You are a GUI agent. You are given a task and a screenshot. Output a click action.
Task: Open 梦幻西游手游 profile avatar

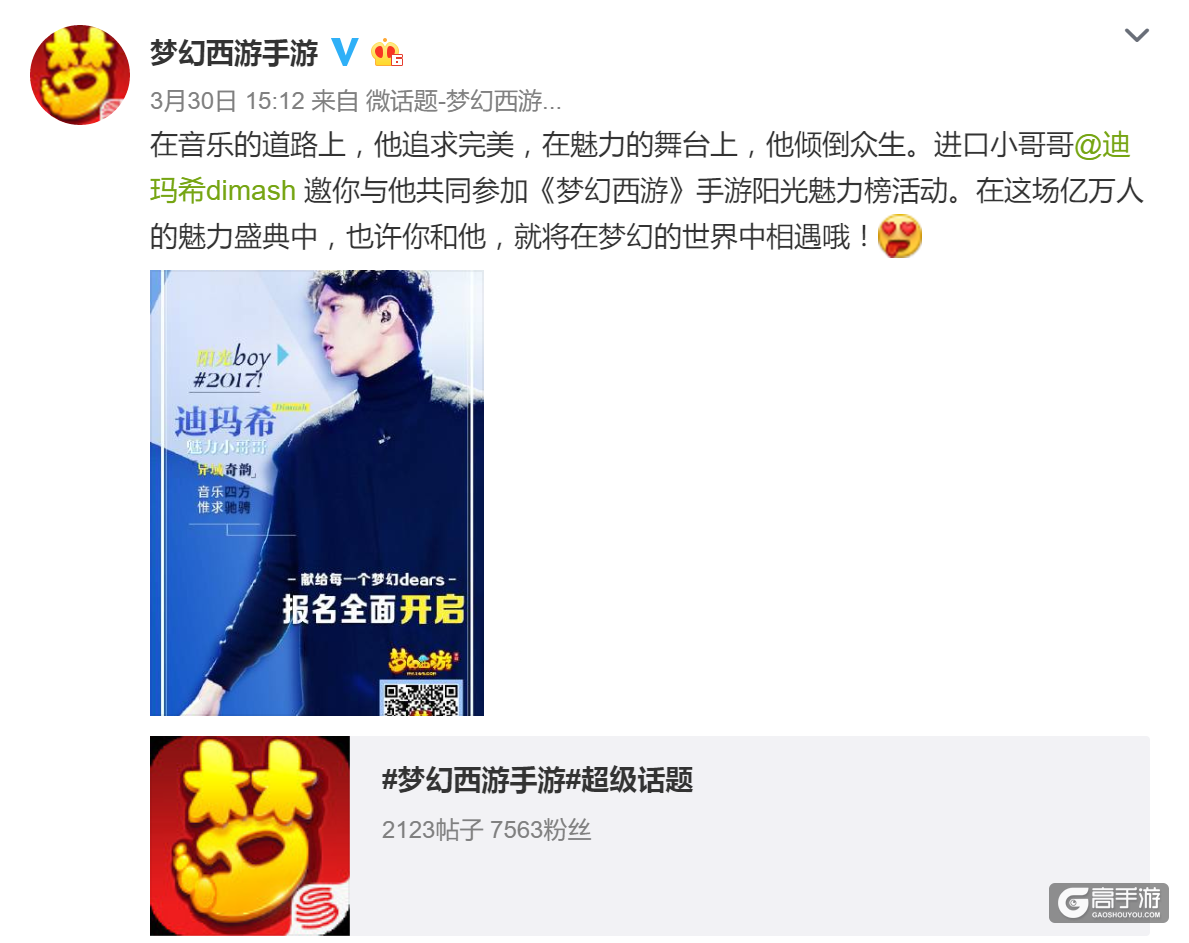tap(80, 75)
